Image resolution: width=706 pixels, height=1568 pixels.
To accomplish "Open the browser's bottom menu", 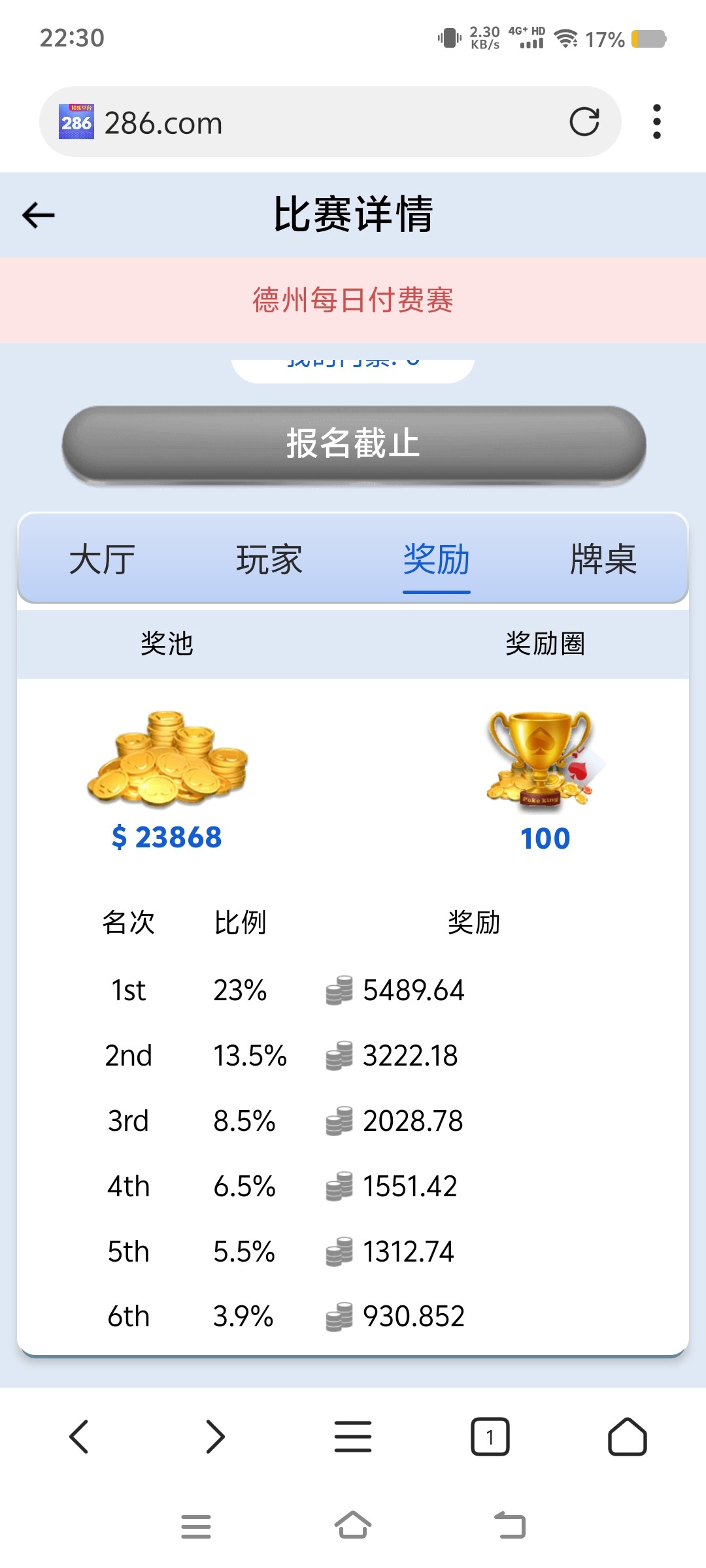I will click(353, 1437).
